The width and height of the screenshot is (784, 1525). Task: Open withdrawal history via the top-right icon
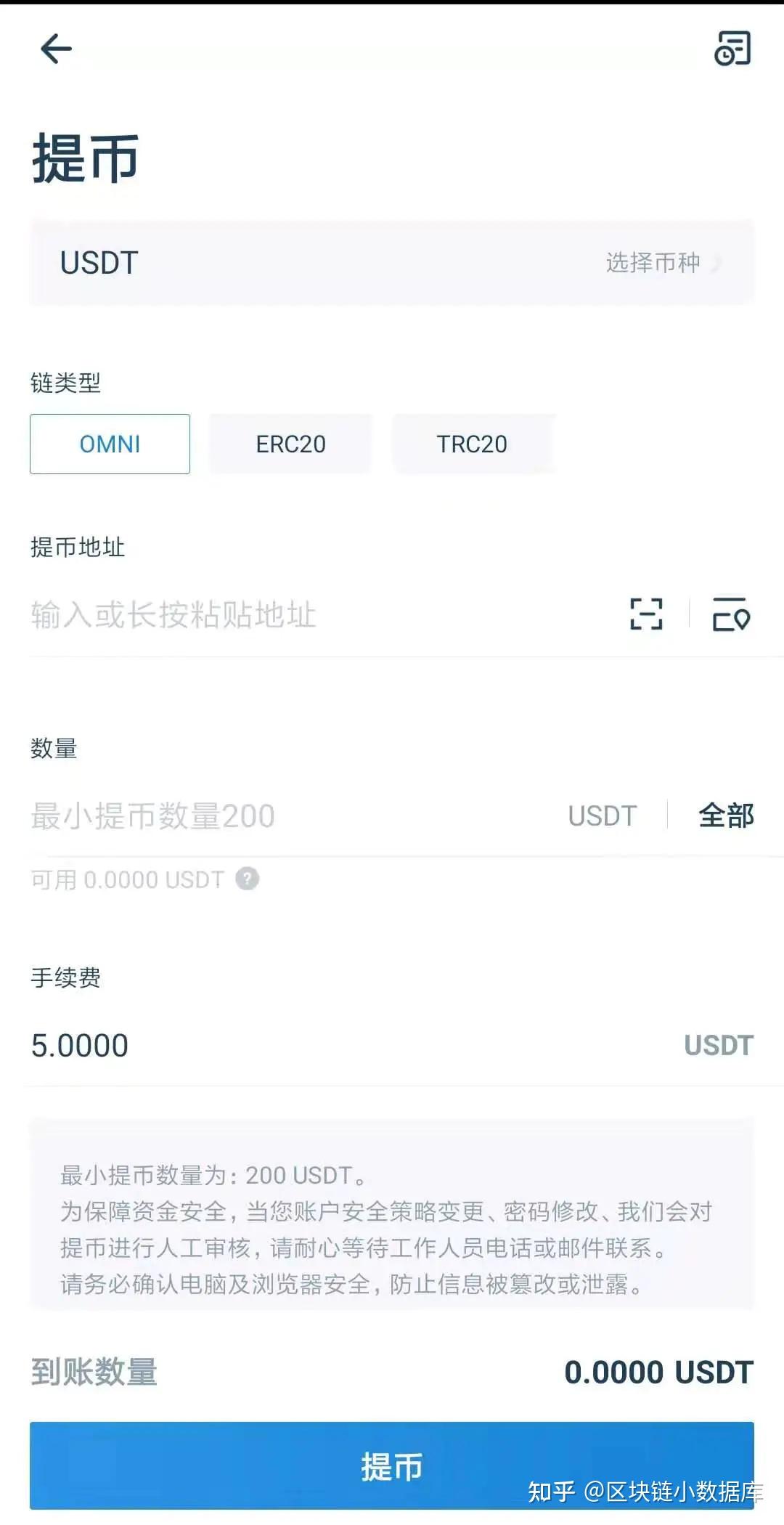(732, 49)
